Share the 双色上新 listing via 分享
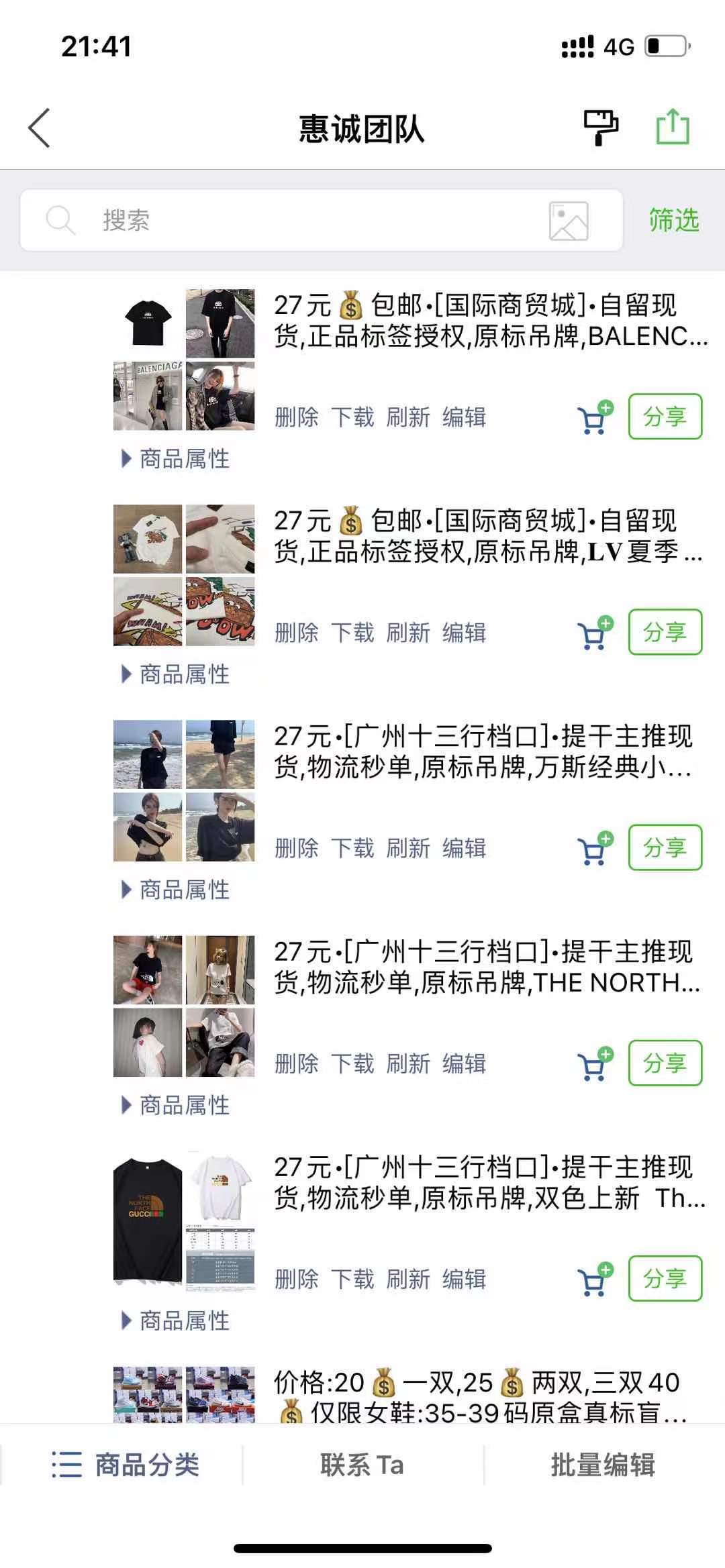The image size is (725, 1568). [x=665, y=1278]
